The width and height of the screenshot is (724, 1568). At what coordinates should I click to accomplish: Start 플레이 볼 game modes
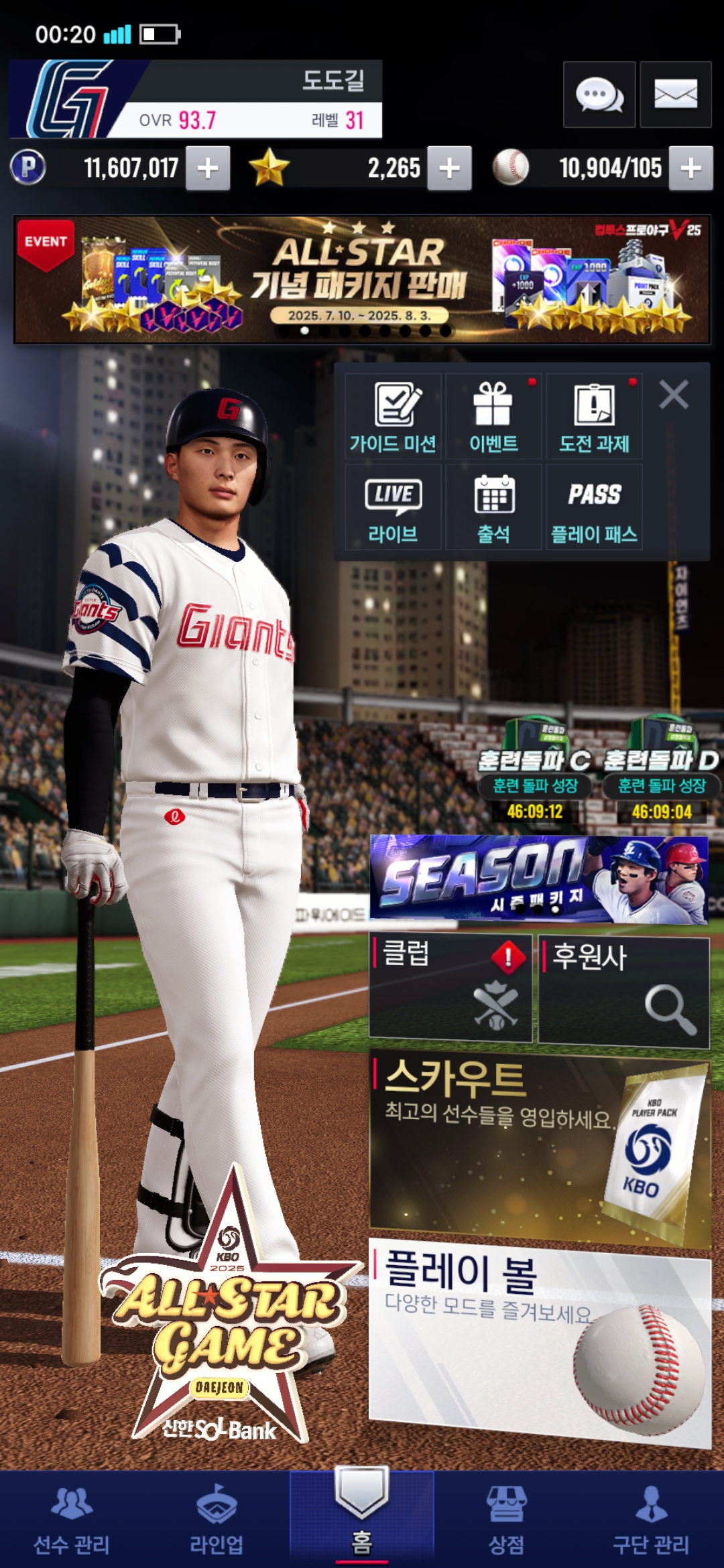(x=540, y=1342)
